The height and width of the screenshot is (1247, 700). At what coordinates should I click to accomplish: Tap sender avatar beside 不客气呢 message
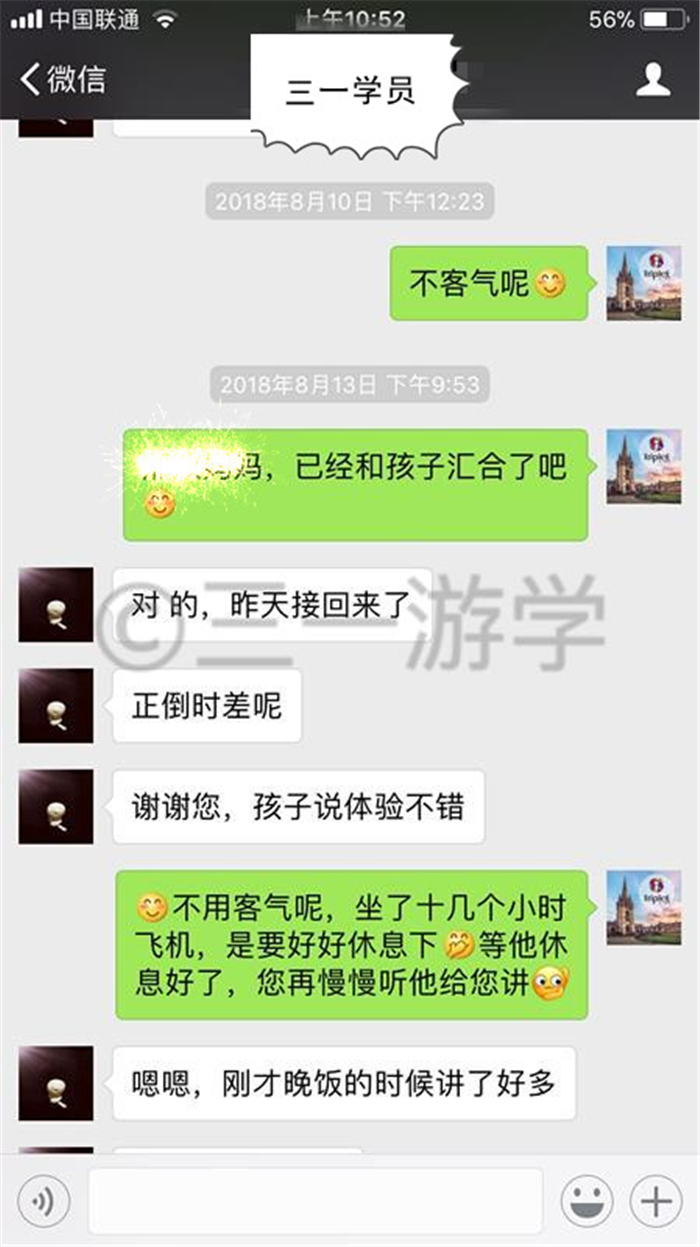pyautogui.click(x=644, y=283)
